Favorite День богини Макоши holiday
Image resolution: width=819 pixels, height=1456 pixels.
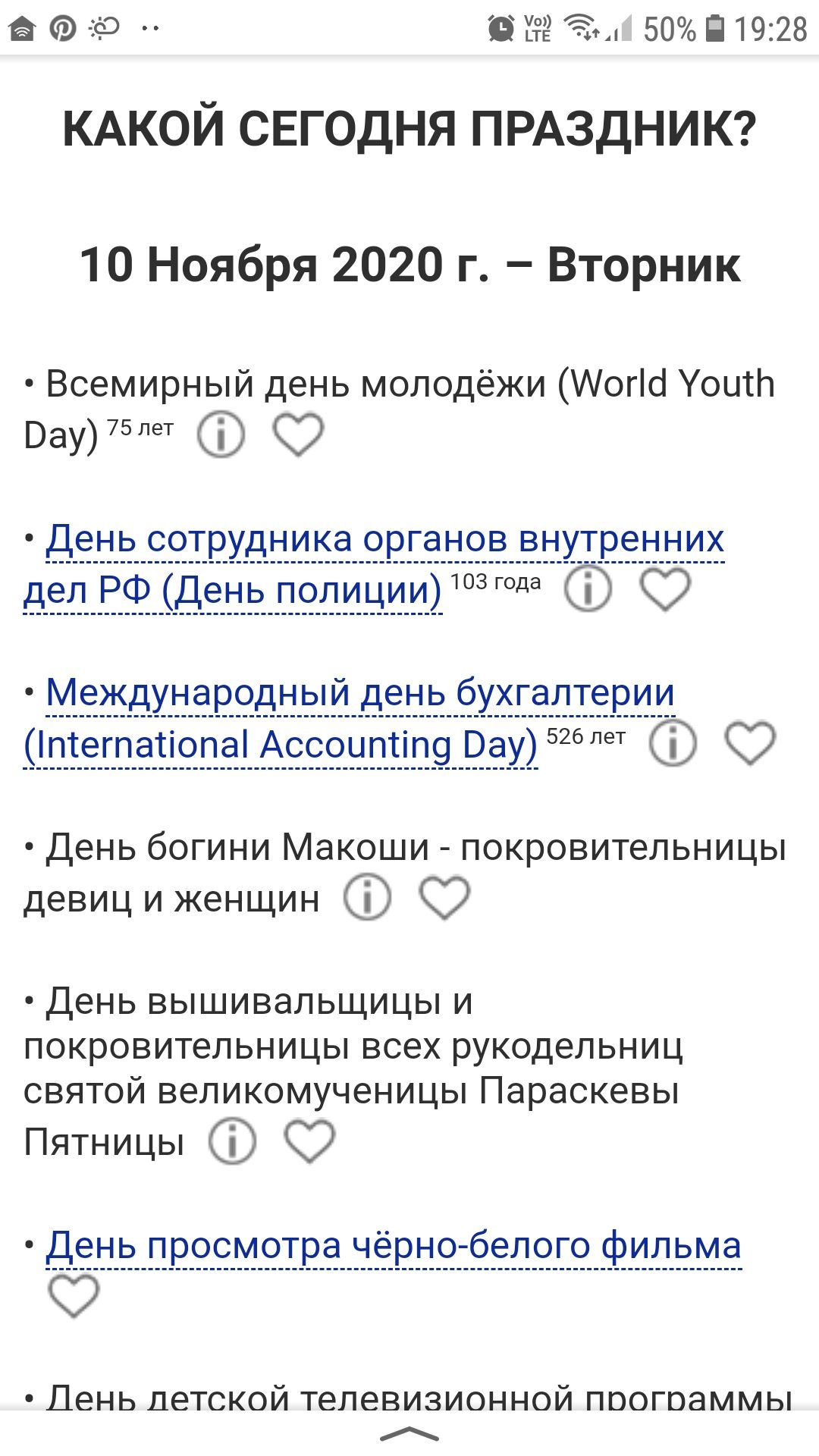coord(445,898)
